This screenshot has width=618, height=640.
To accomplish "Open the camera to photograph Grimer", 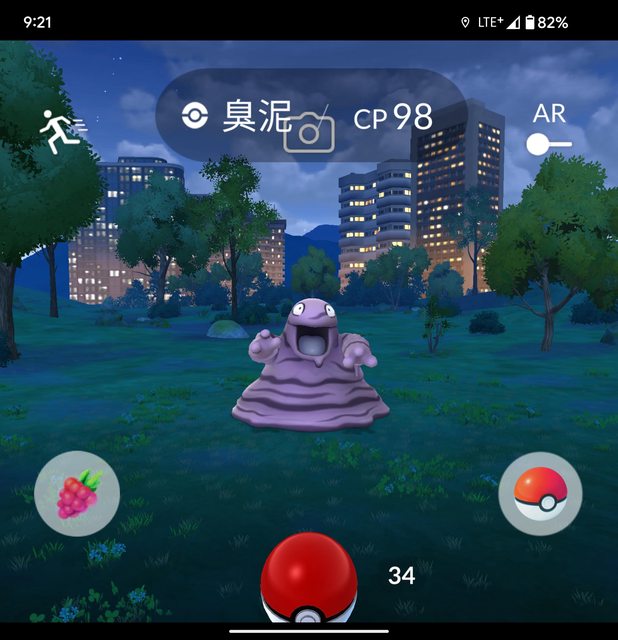I will point(309,132).
